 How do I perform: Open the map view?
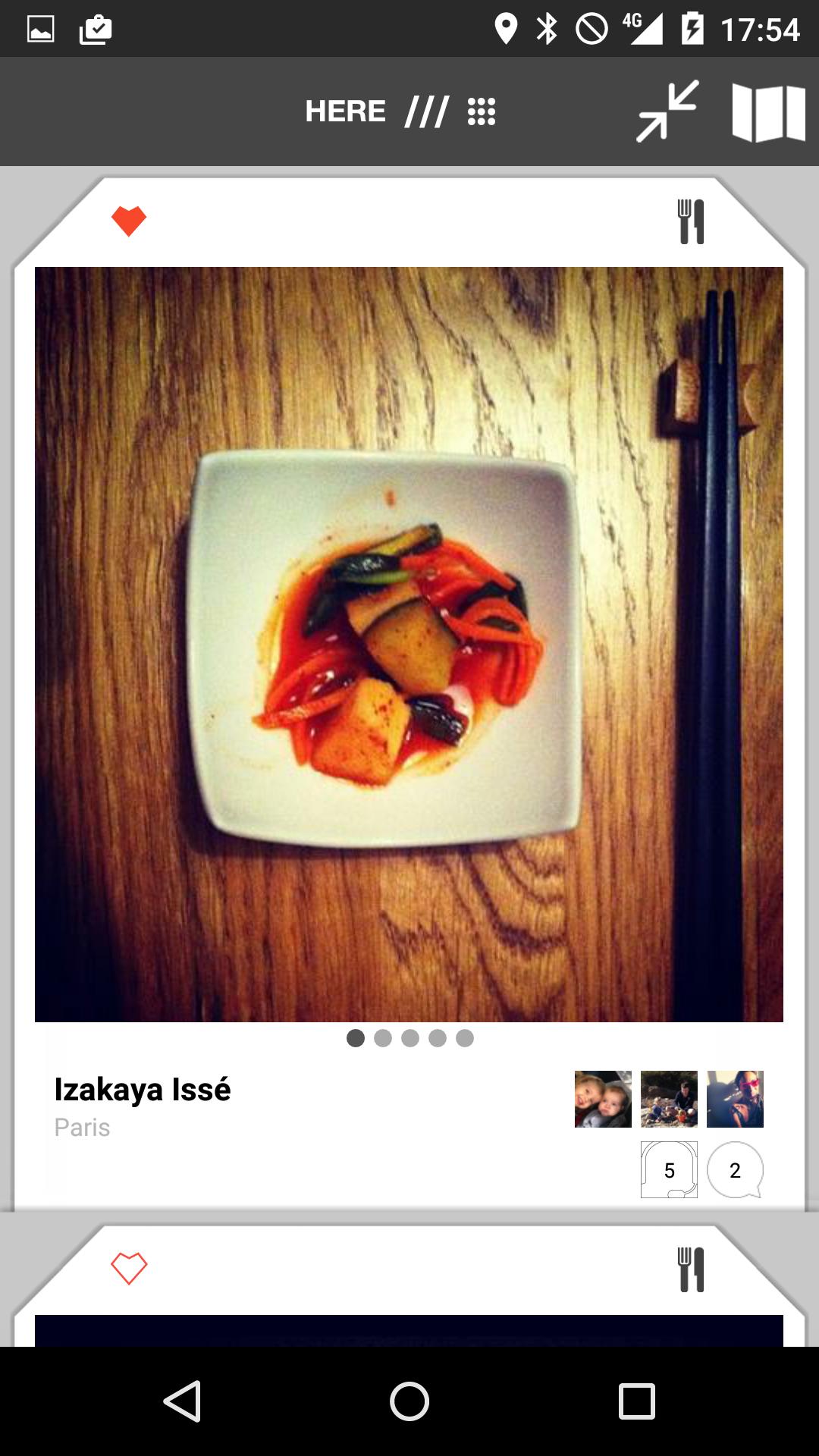pos(768,112)
